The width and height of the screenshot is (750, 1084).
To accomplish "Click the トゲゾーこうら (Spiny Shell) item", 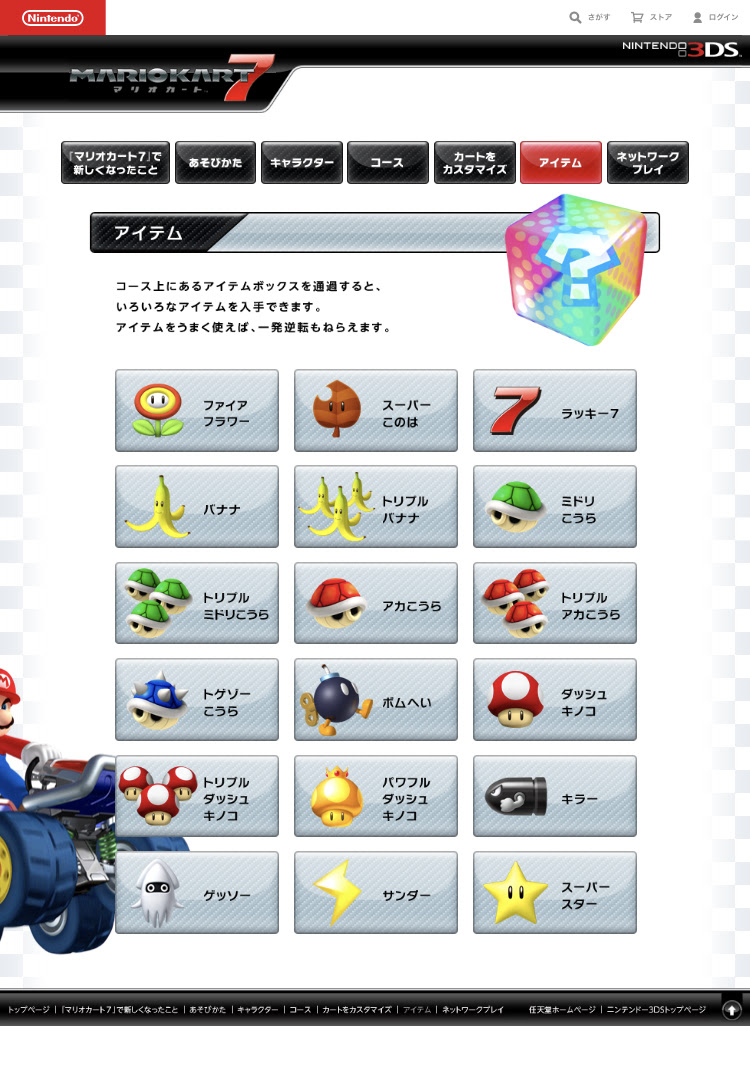I will click(x=196, y=699).
